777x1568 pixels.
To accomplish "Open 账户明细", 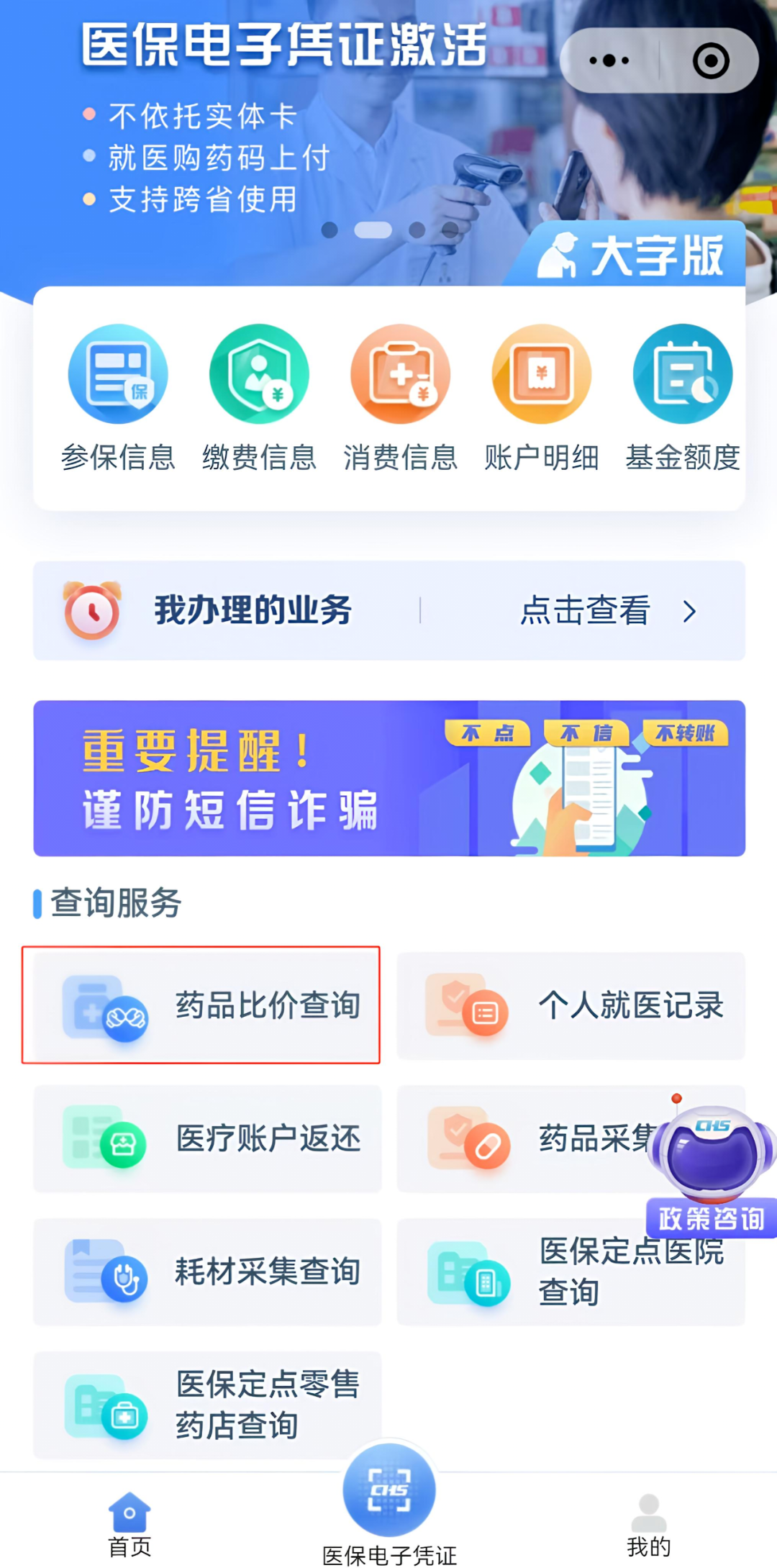I will 541,396.
